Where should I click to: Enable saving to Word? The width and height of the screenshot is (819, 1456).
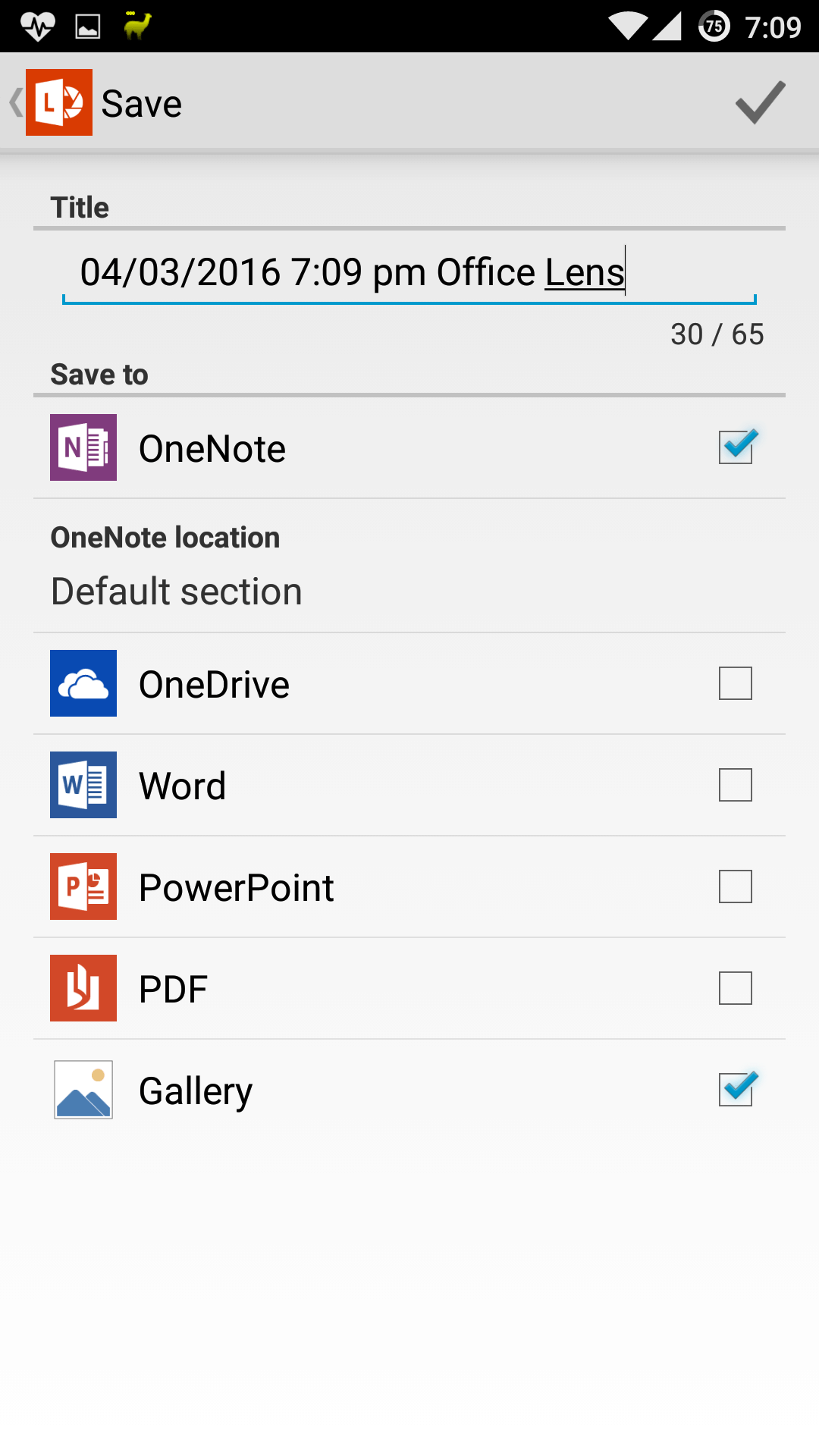[736, 785]
